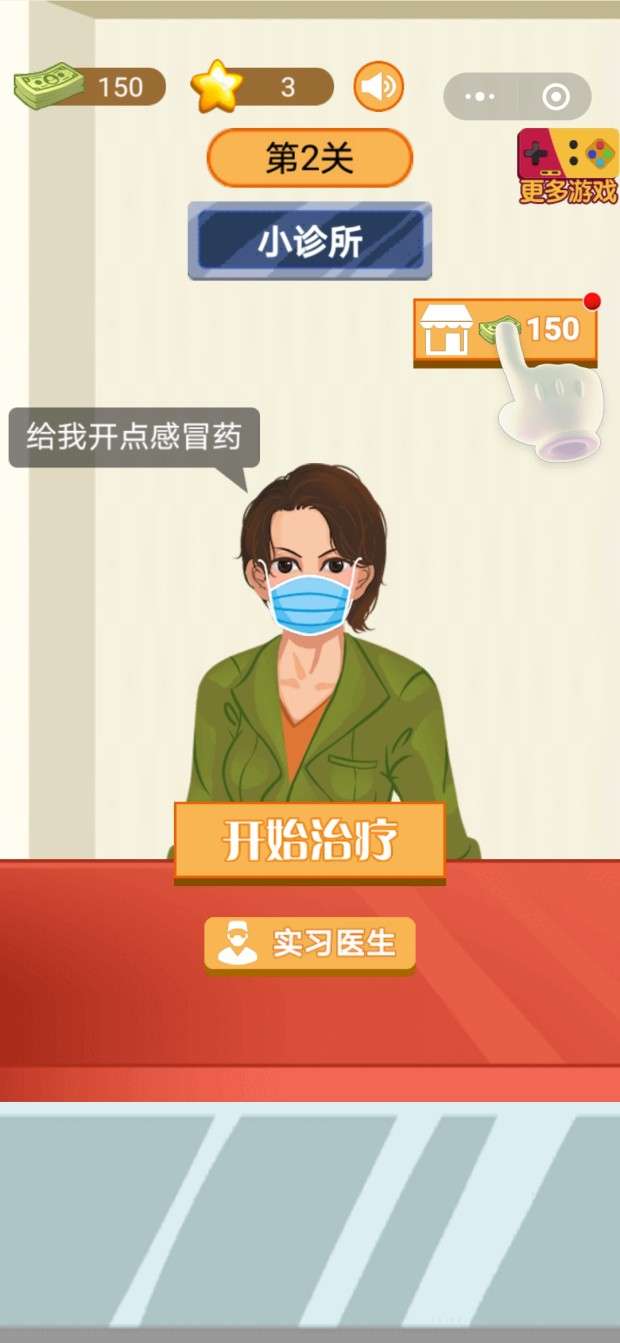Open the mini program overflow menu
This screenshot has height=1343, width=620.
pyautogui.click(x=481, y=97)
